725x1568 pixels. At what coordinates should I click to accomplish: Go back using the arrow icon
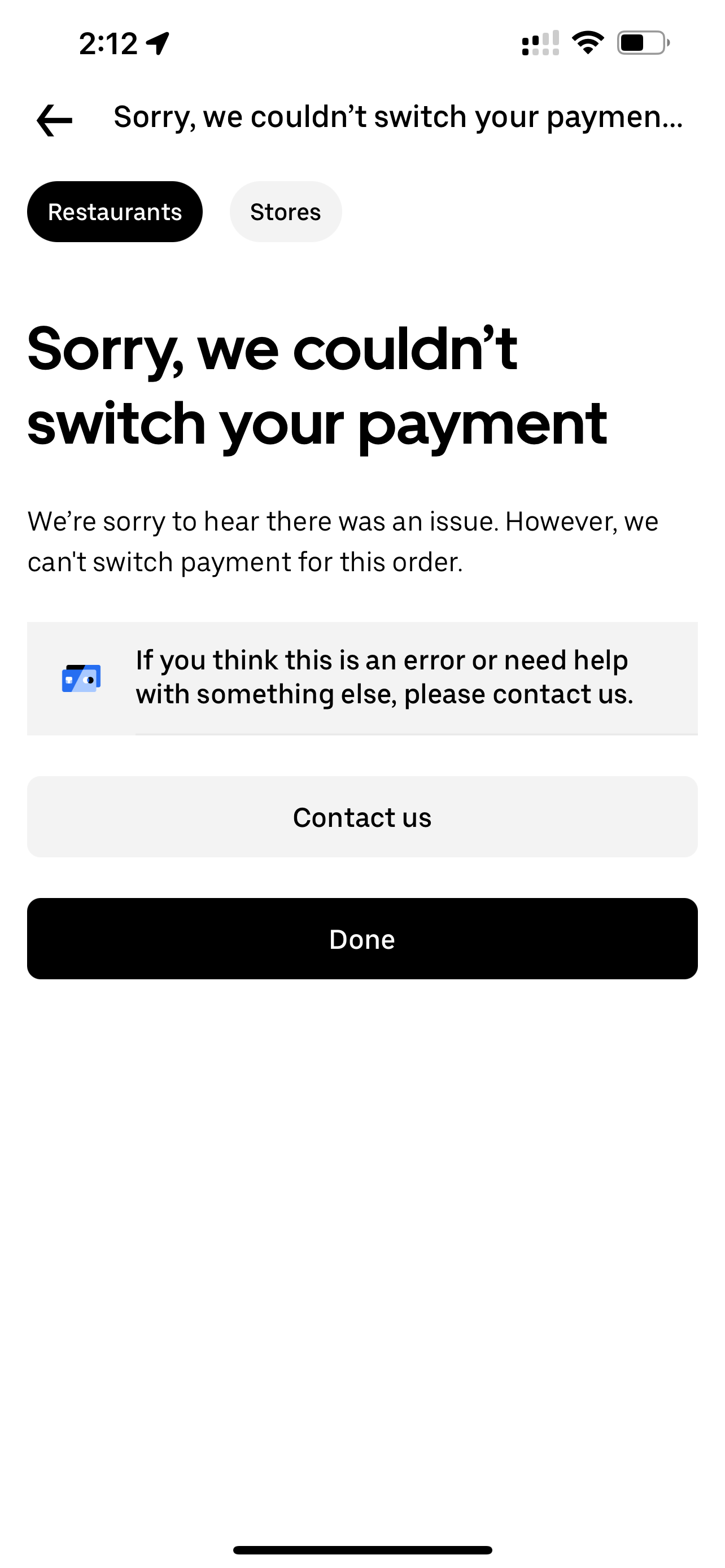pos(55,120)
